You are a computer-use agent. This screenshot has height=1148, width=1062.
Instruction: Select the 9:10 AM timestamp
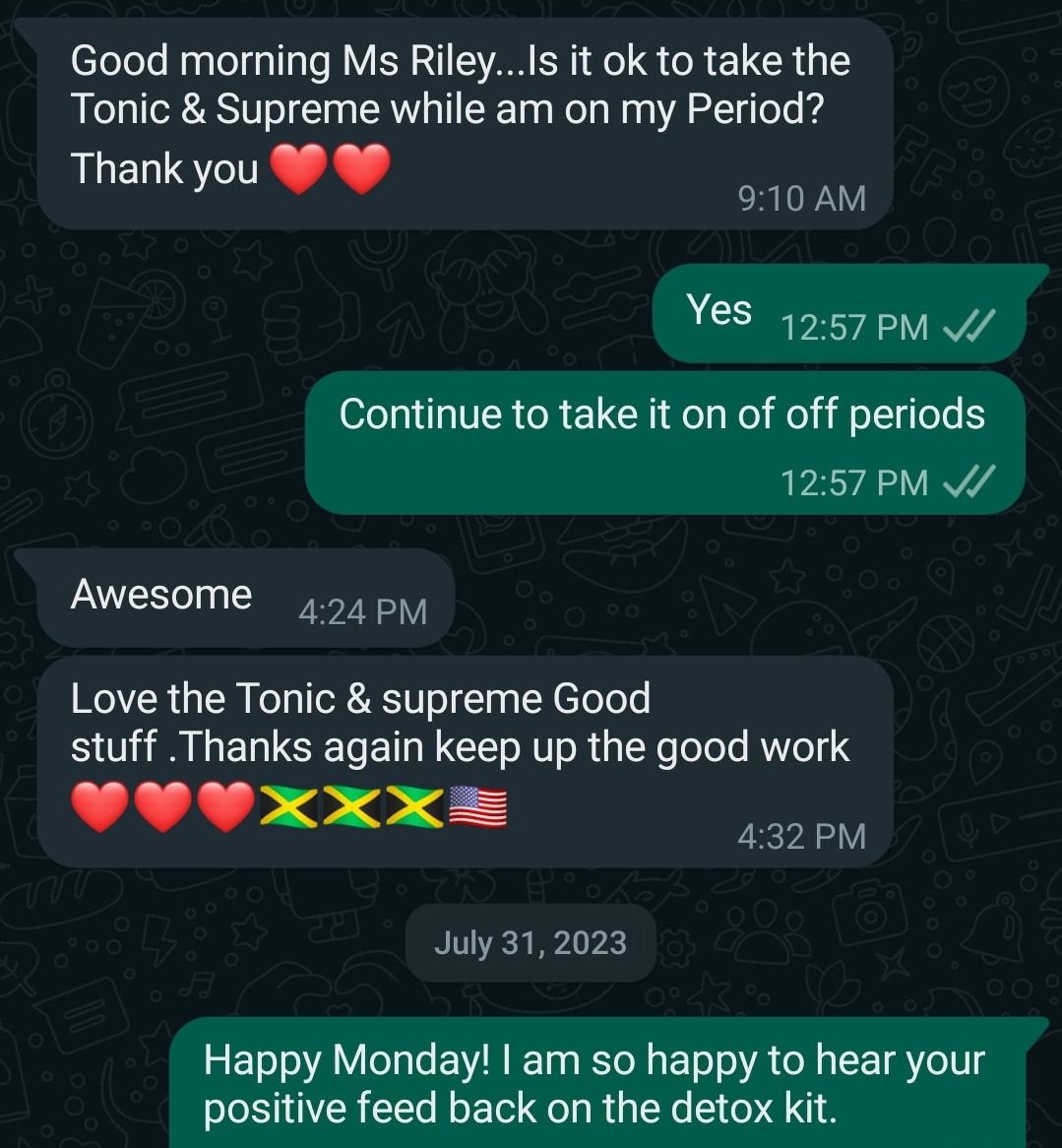coord(801,198)
